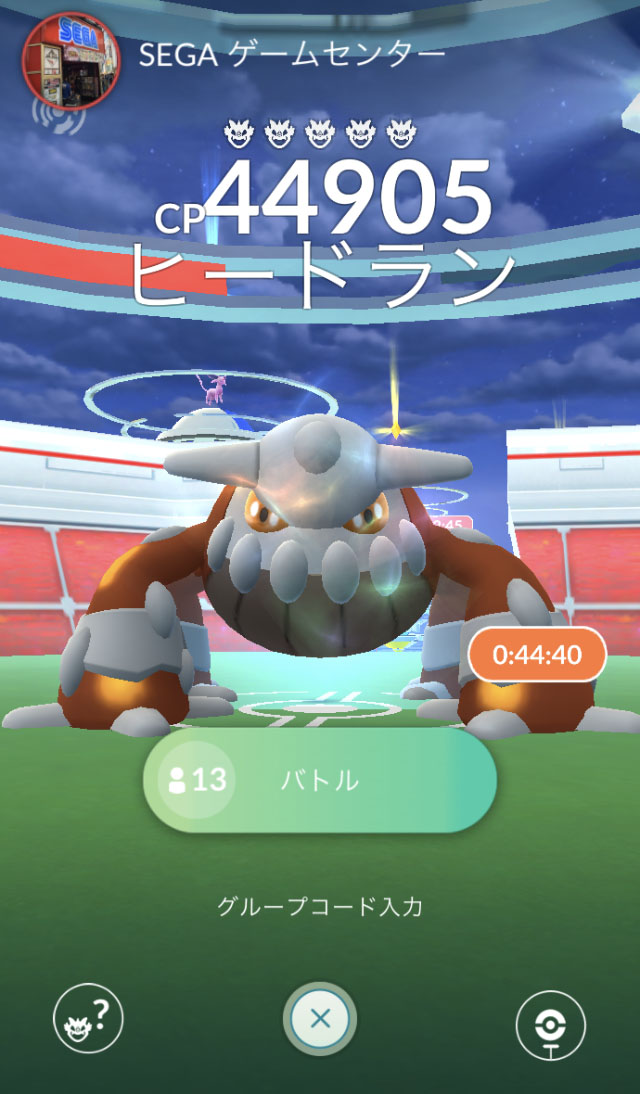Open グループコード入力 to join a private group
The width and height of the screenshot is (640, 1094).
point(320,907)
